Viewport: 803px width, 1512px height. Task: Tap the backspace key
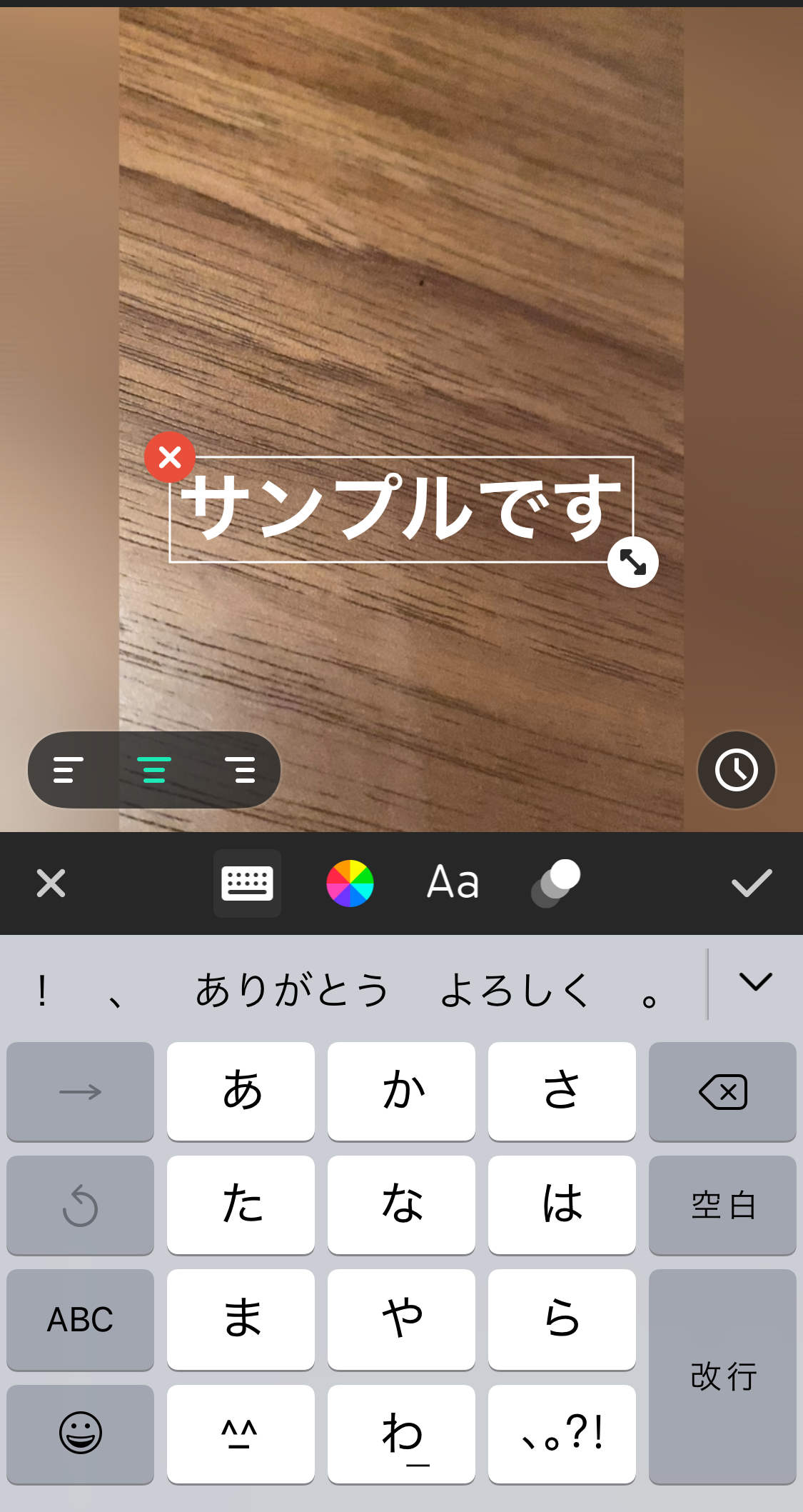click(x=722, y=1092)
